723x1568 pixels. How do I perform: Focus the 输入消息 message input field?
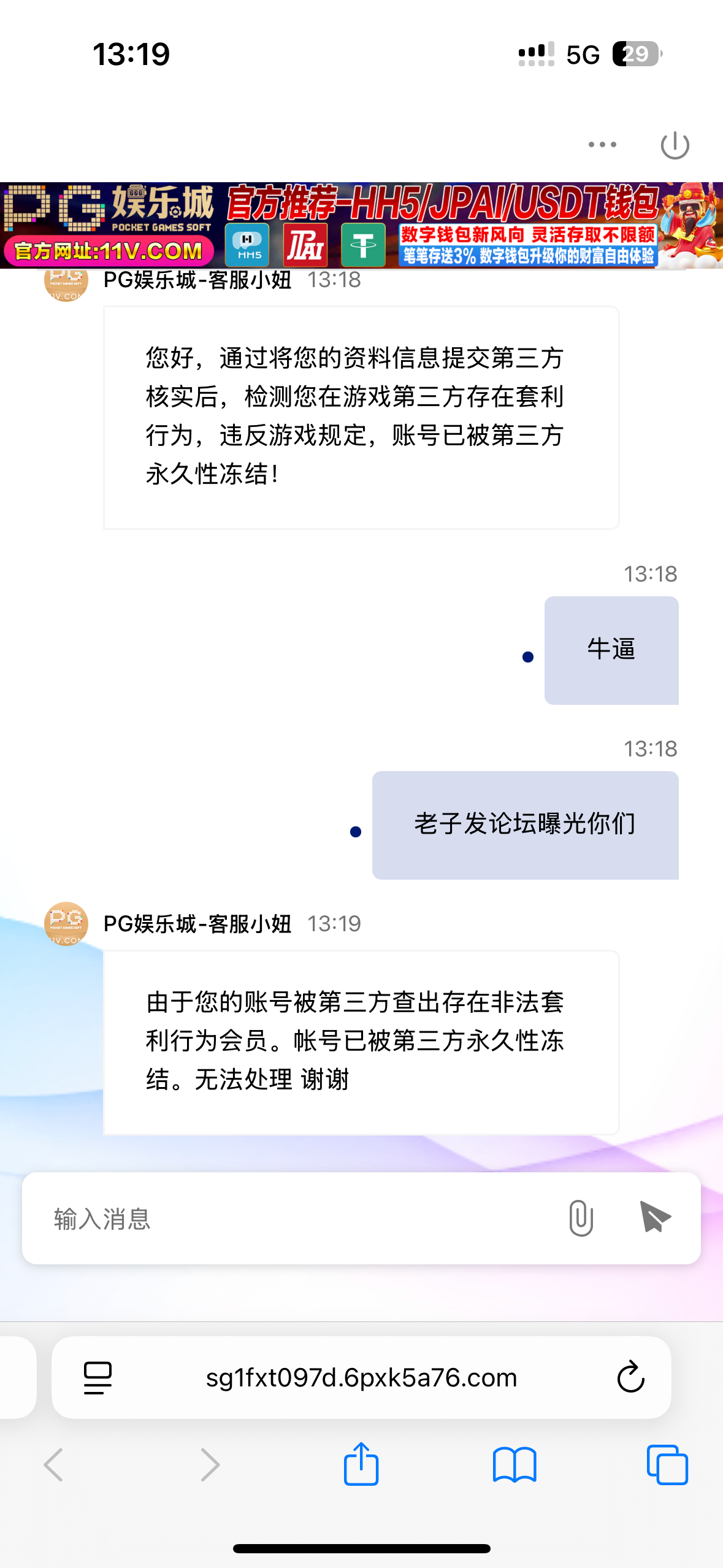tap(294, 1218)
